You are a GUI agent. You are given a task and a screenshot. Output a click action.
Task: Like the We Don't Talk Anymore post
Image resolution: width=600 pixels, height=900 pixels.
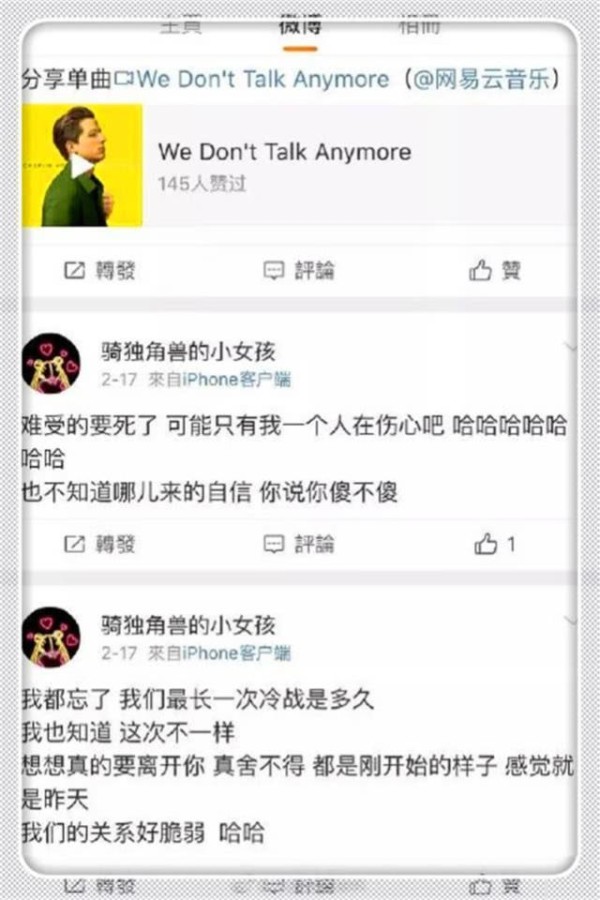(x=496, y=270)
